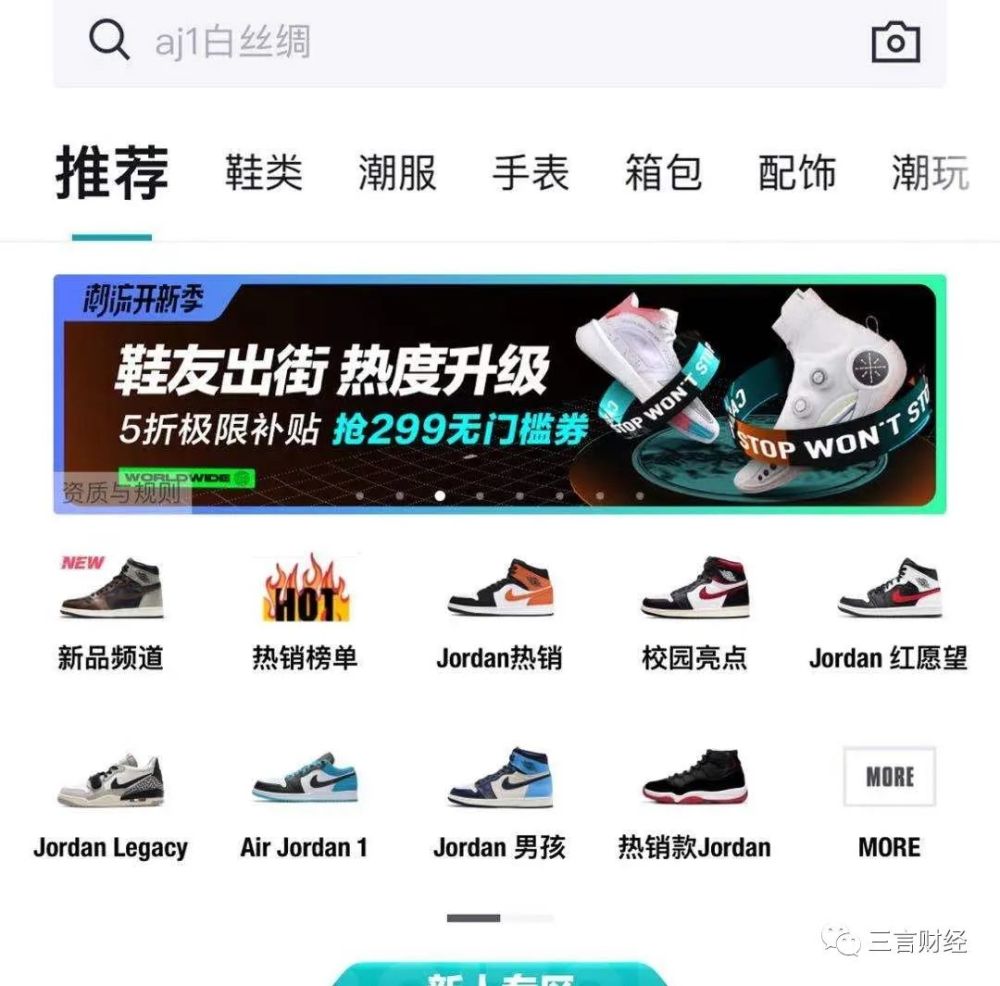View the Jordan 男孩 category

(x=499, y=802)
